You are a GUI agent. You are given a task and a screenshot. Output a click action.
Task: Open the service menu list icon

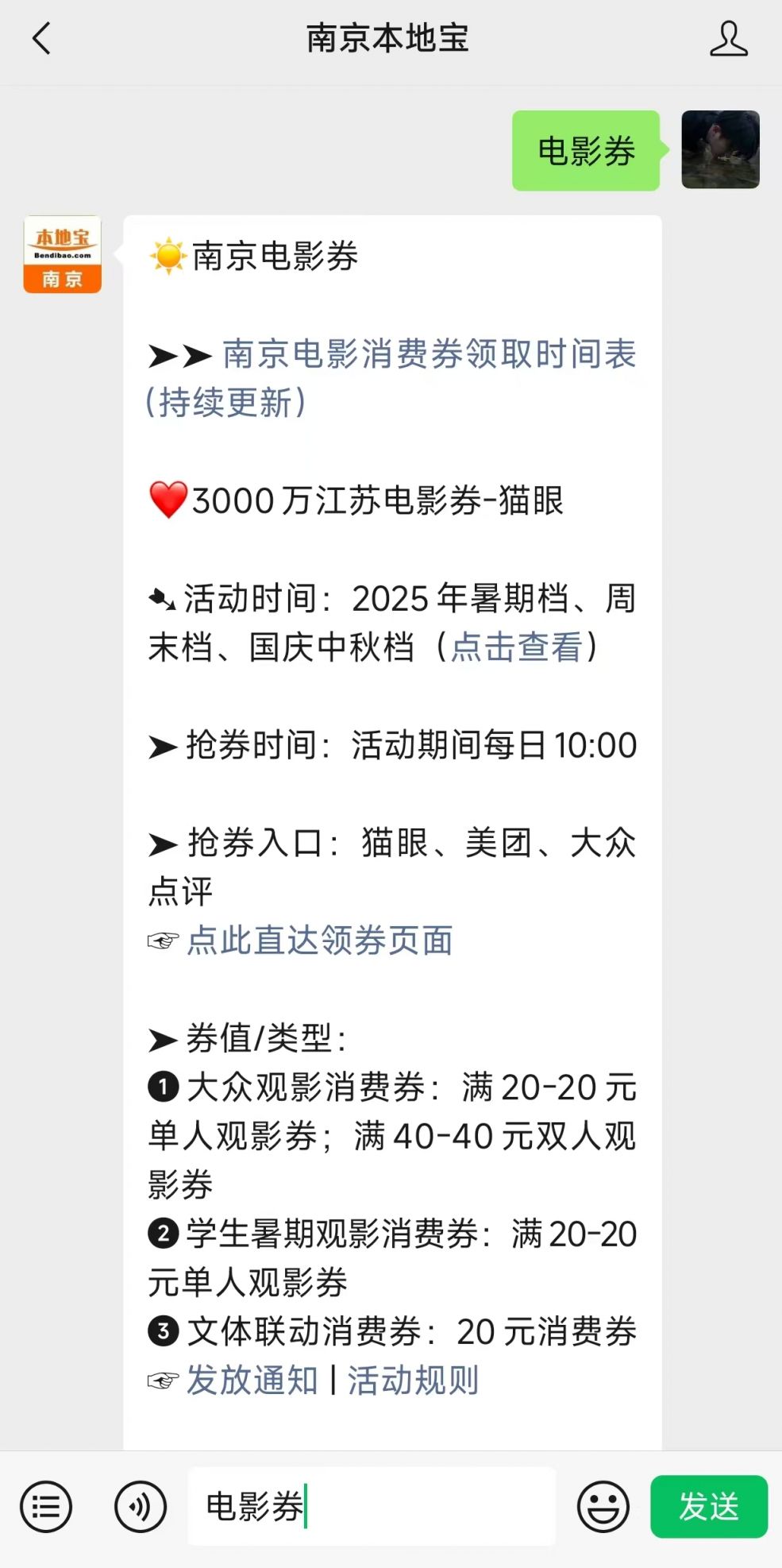tap(46, 1507)
